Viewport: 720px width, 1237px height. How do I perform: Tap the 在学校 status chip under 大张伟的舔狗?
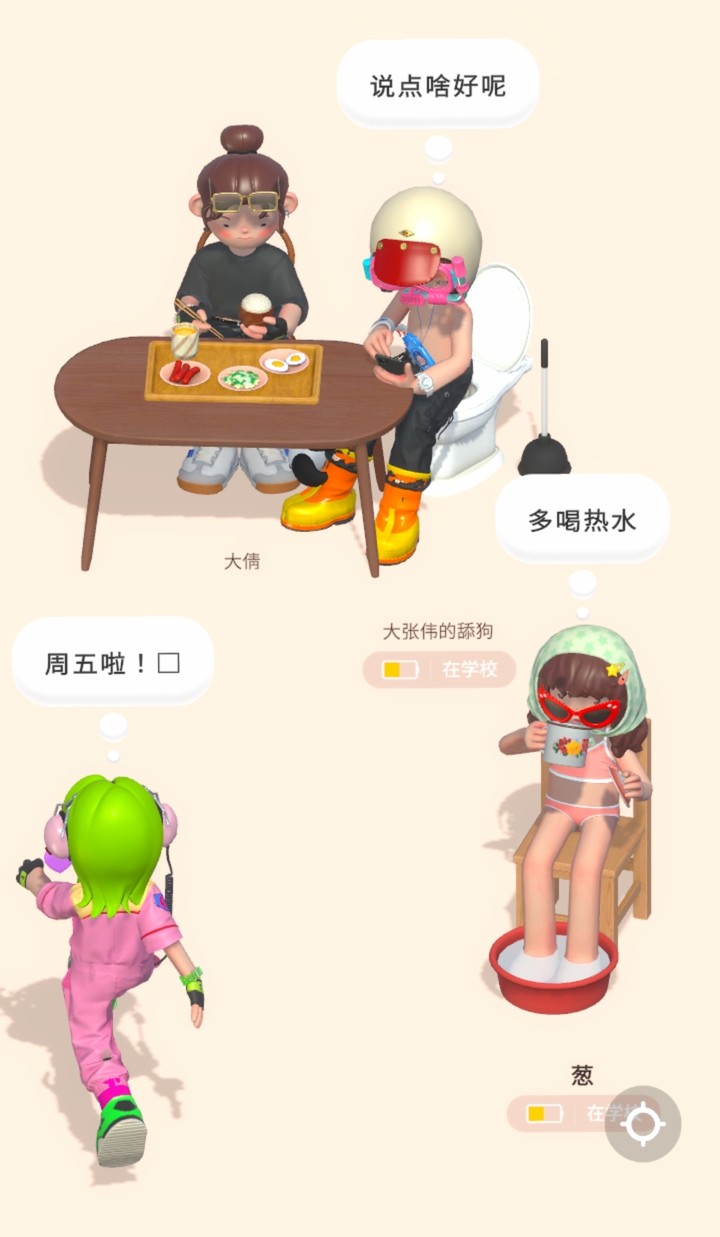point(439,669)
